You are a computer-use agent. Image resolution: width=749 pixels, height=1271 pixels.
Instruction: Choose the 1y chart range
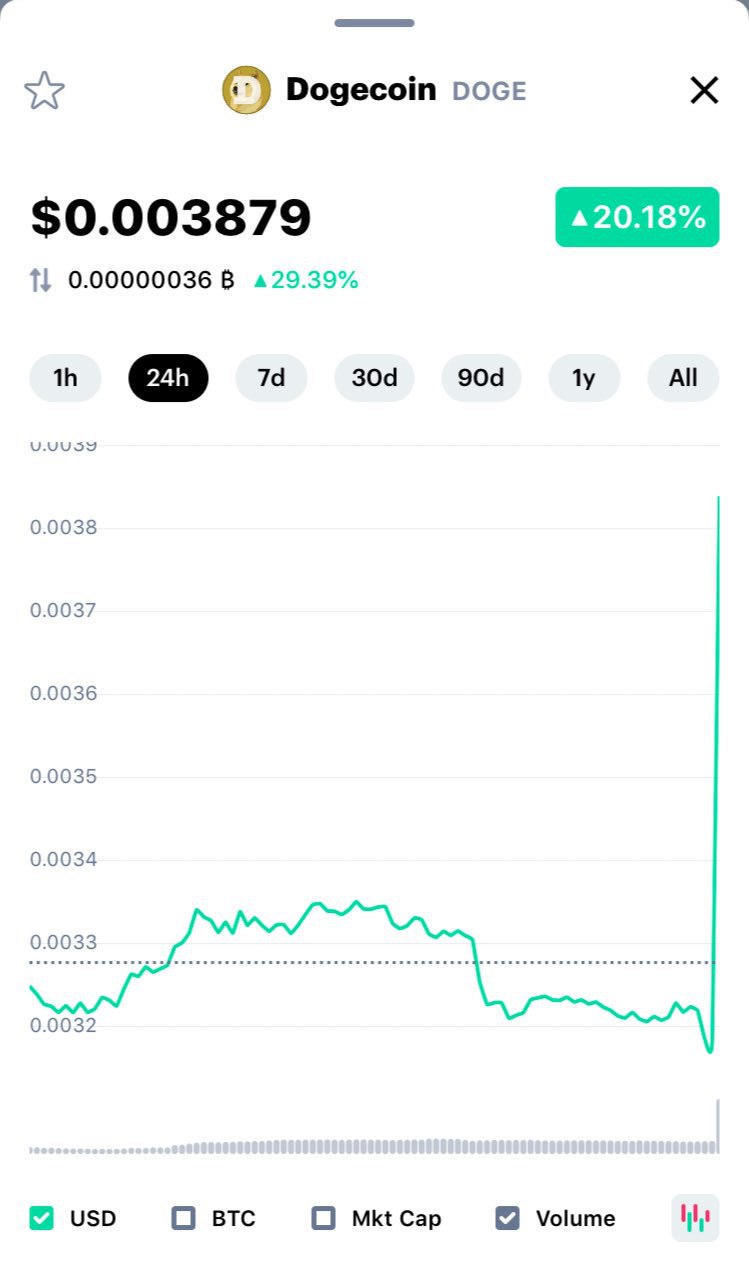[x=584, y=378]
